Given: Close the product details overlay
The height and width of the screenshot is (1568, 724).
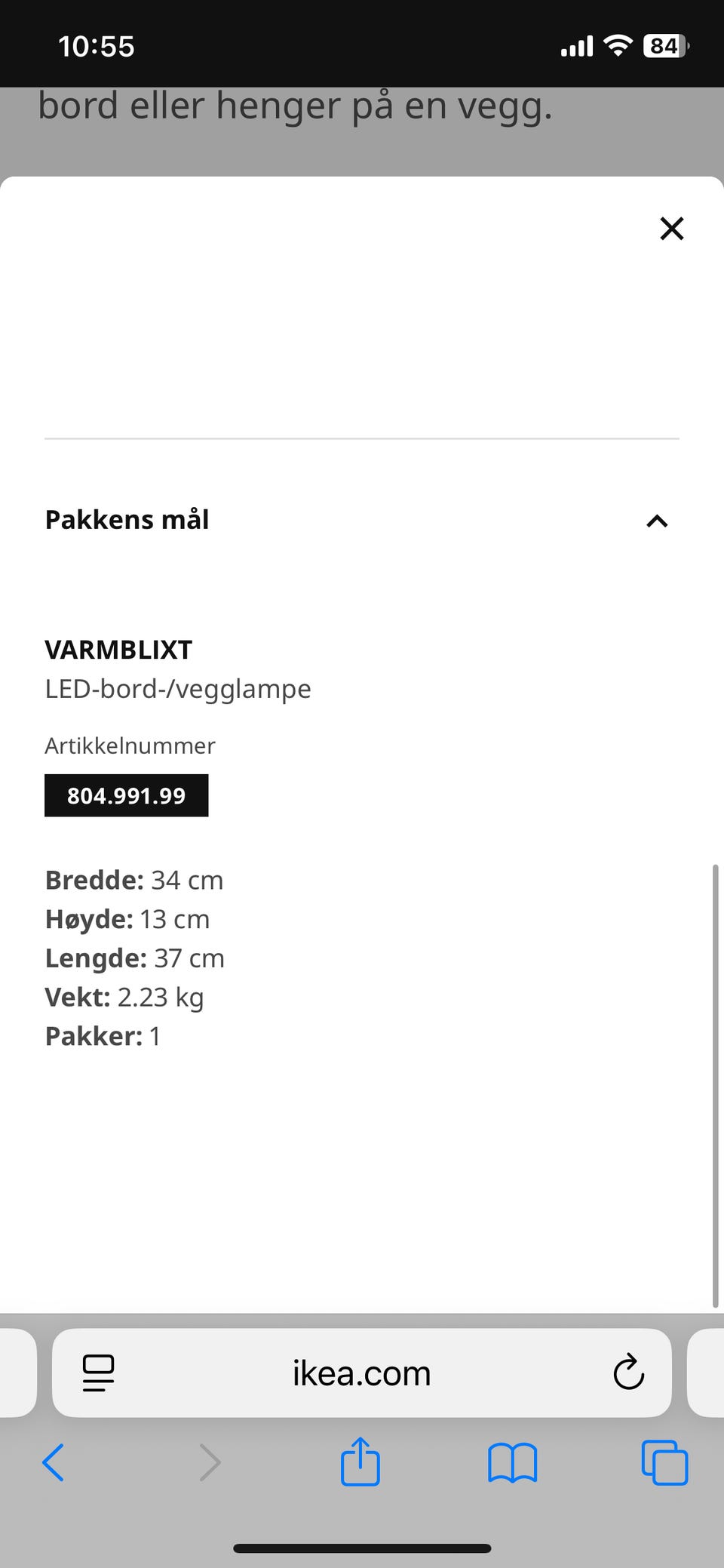Looking at the screenshot, I should (671, 229).
